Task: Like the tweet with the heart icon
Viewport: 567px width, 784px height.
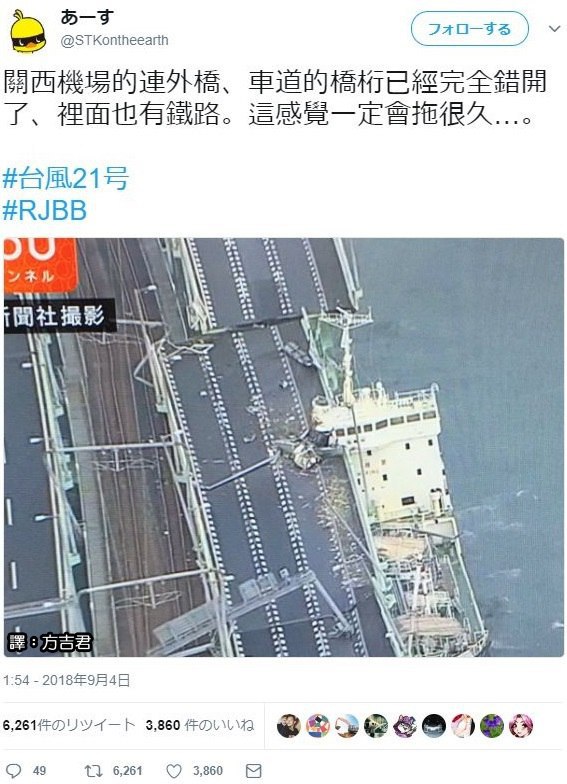Action: tap(174, 770)
